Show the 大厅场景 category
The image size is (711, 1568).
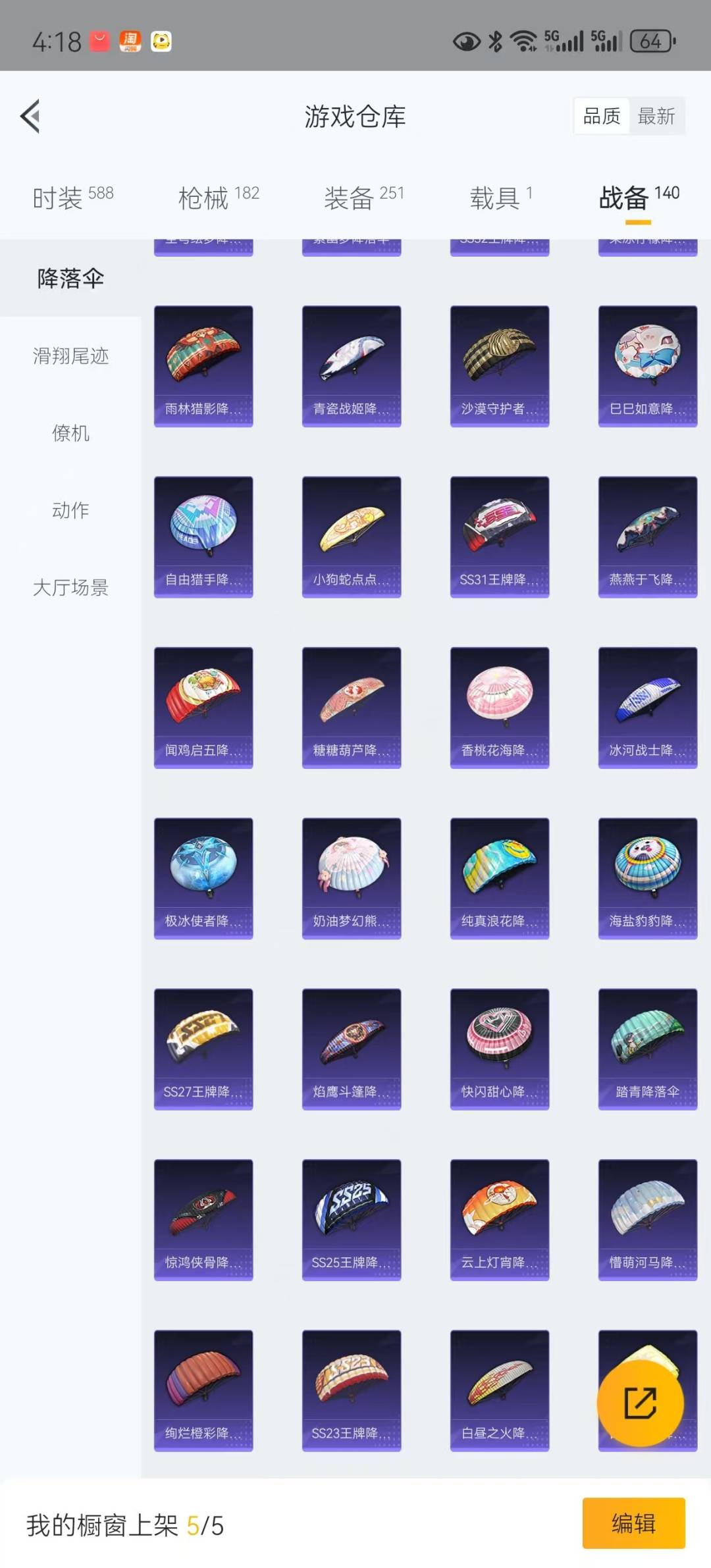(70, 587)
